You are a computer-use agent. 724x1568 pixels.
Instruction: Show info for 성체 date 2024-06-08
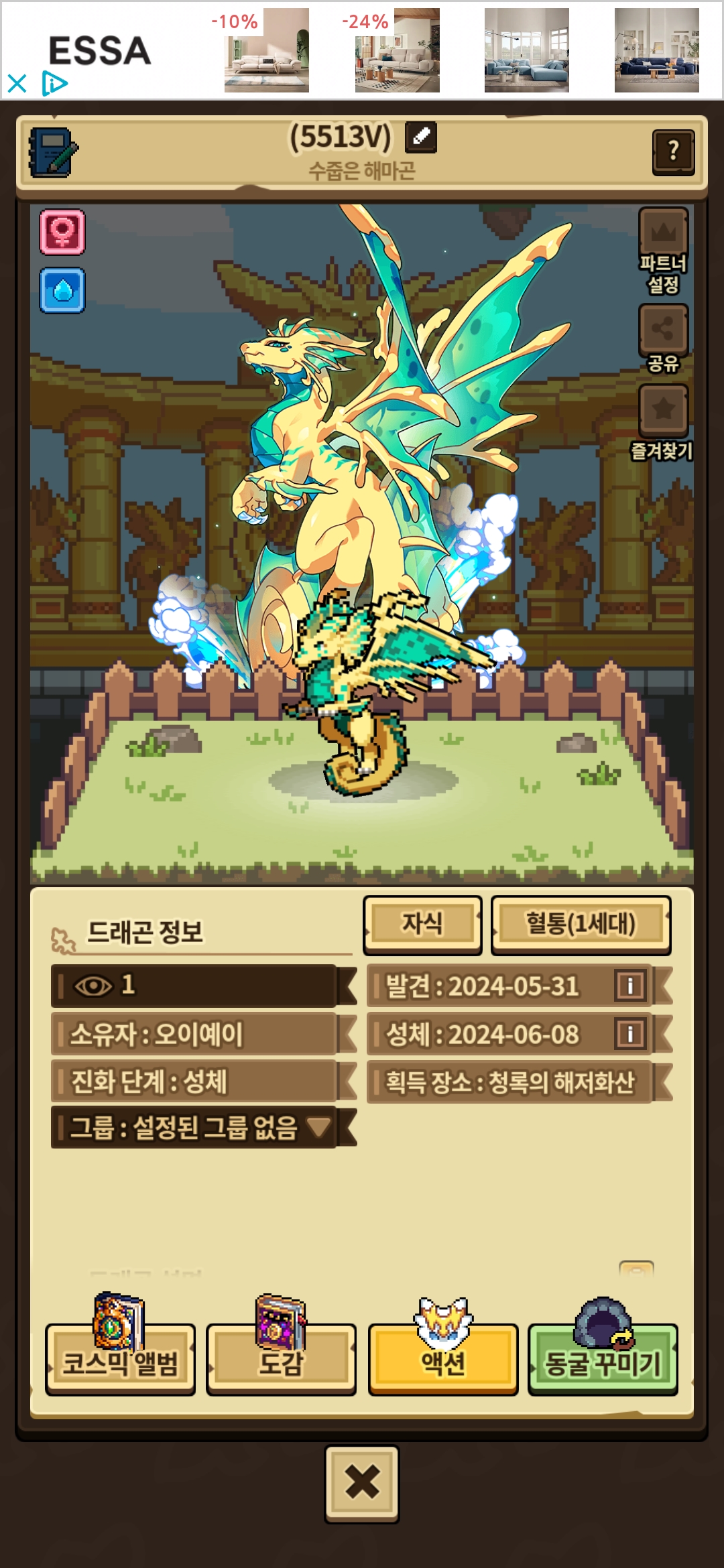coord(630,1034)
